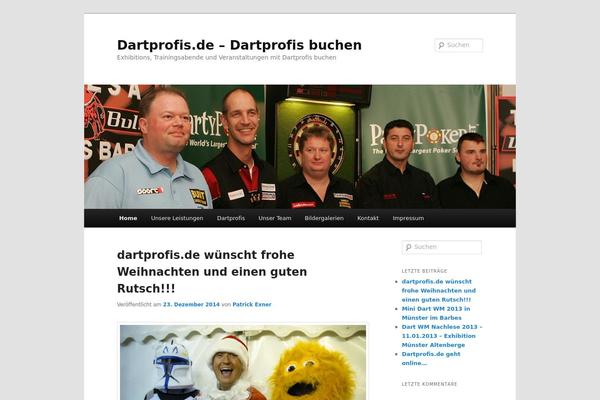Open the costume photo in post
Image resolution: width=600 pixels, height=400 pixels.
click(x=243, y=364)
